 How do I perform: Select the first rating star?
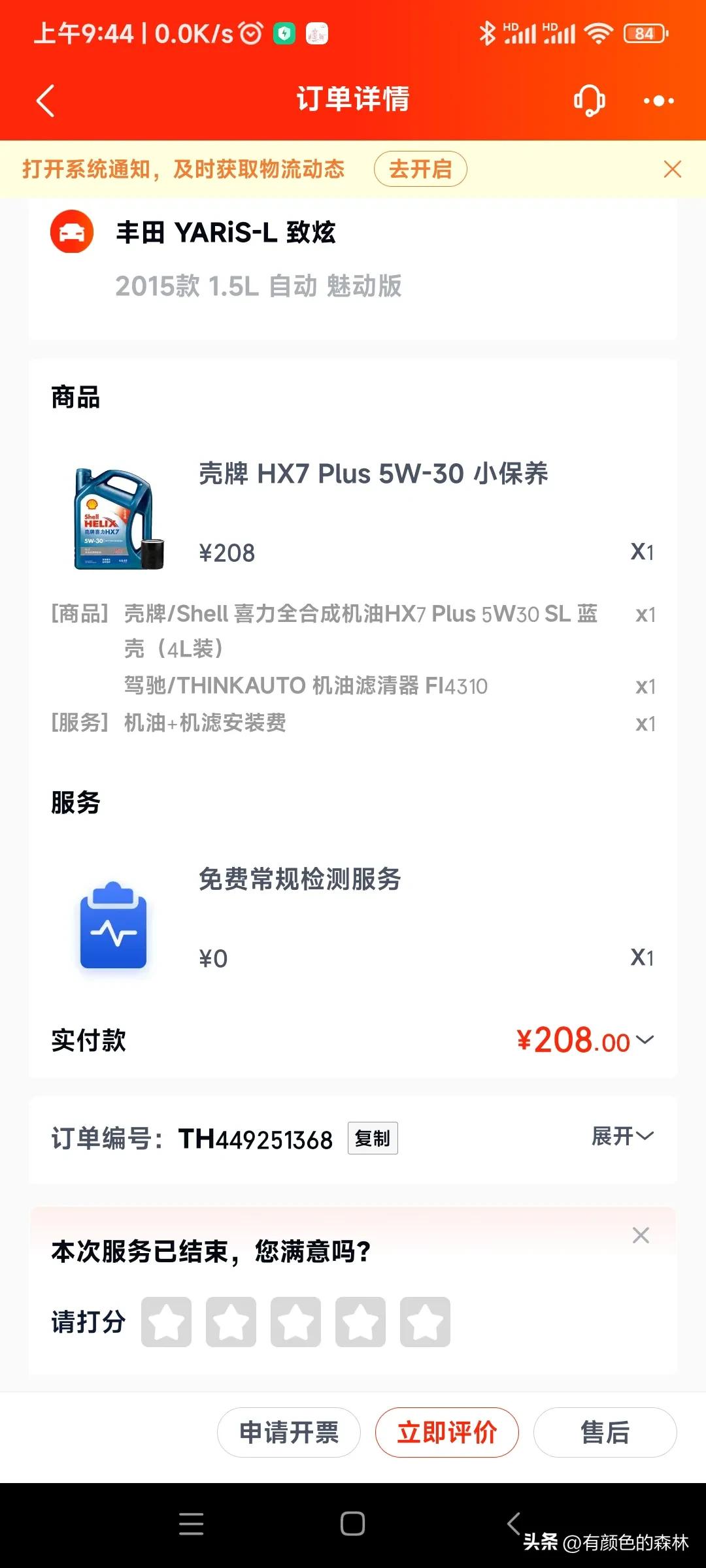[167, 1321]
